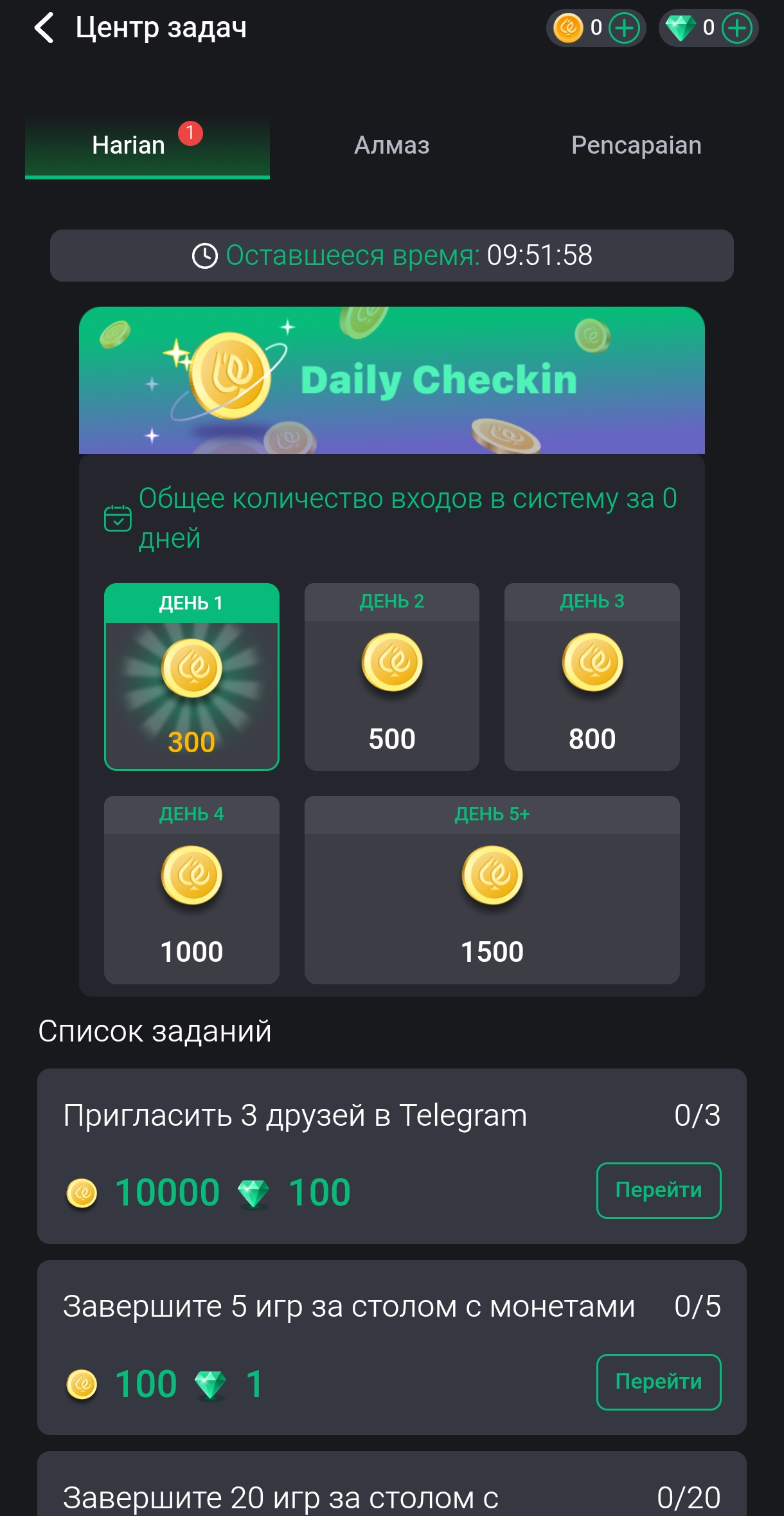
Task: Click Перейти for inviting 3 Telegram friends
Action: coord(658,1191)
